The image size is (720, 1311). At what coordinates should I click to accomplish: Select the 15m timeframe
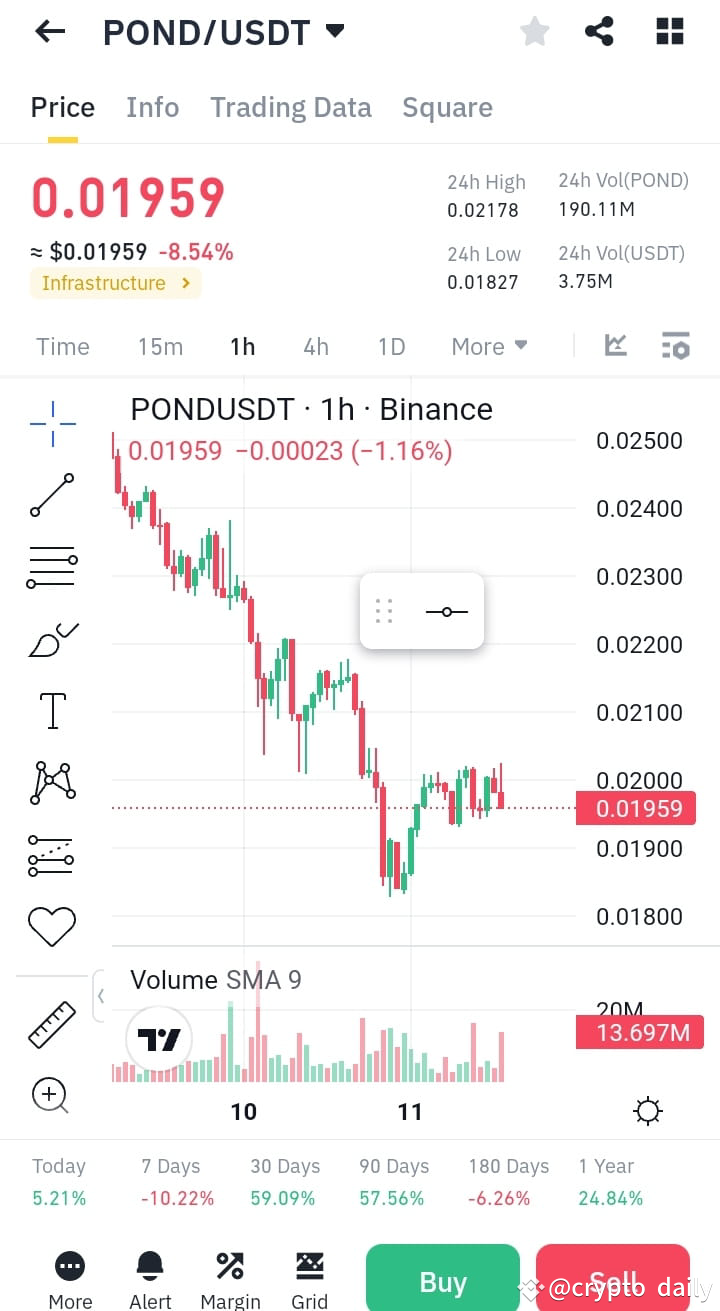(160, 346)
